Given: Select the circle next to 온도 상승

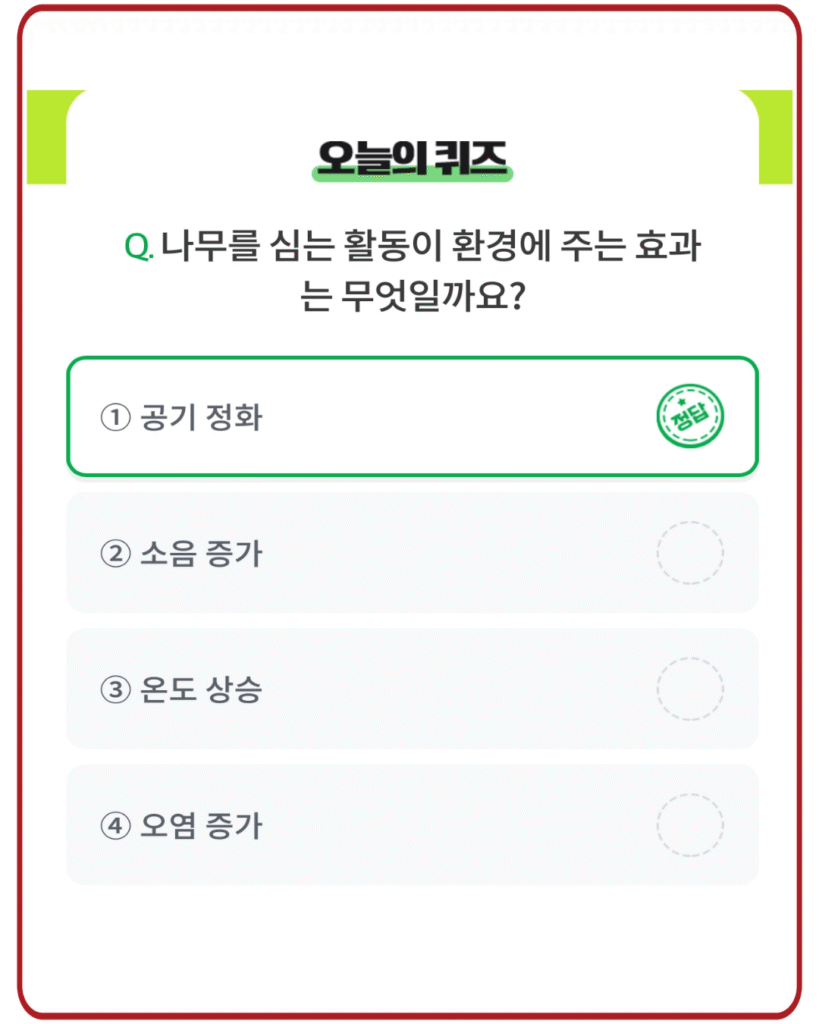Looking at the screenshot, I should pyautogui.click(x=692, y=690).
